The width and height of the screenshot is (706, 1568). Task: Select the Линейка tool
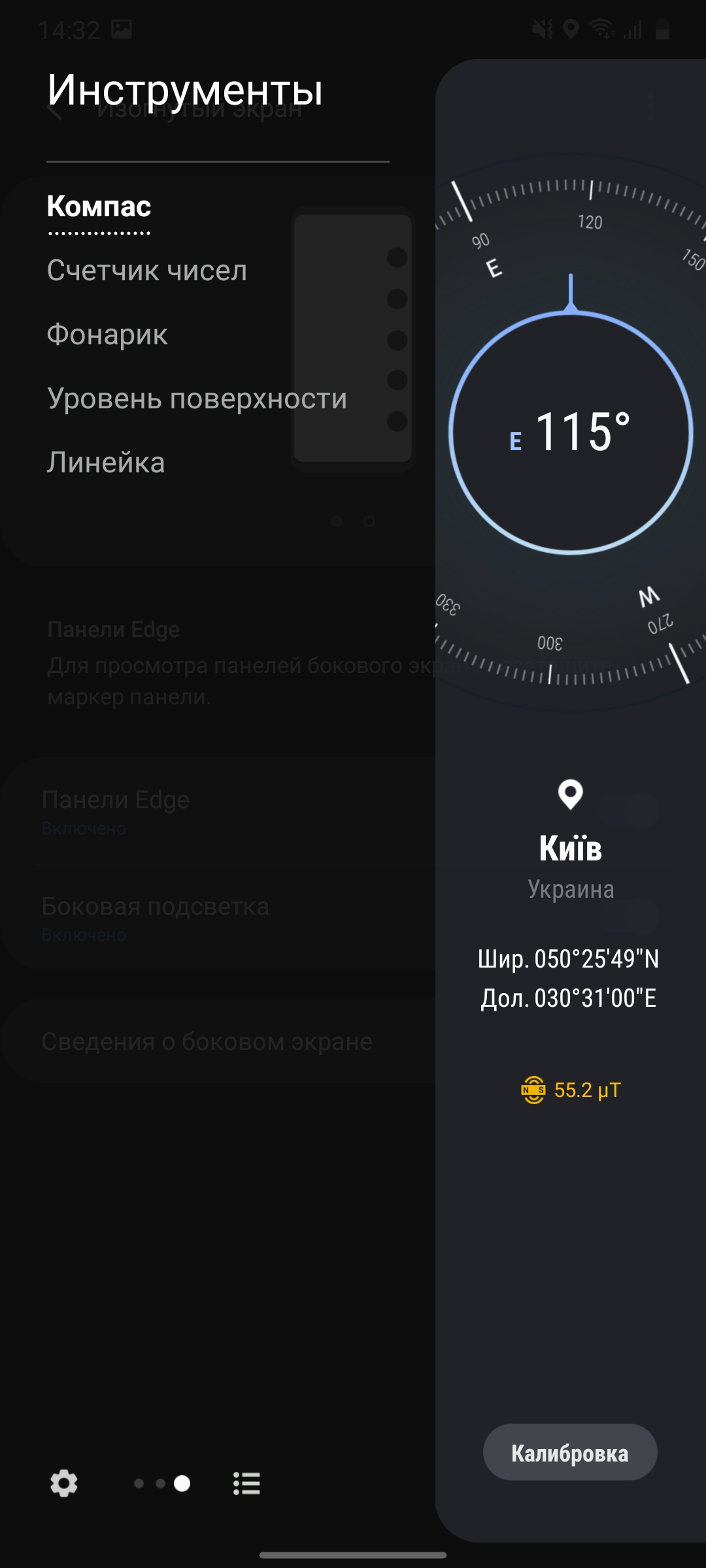coord(106,463)
